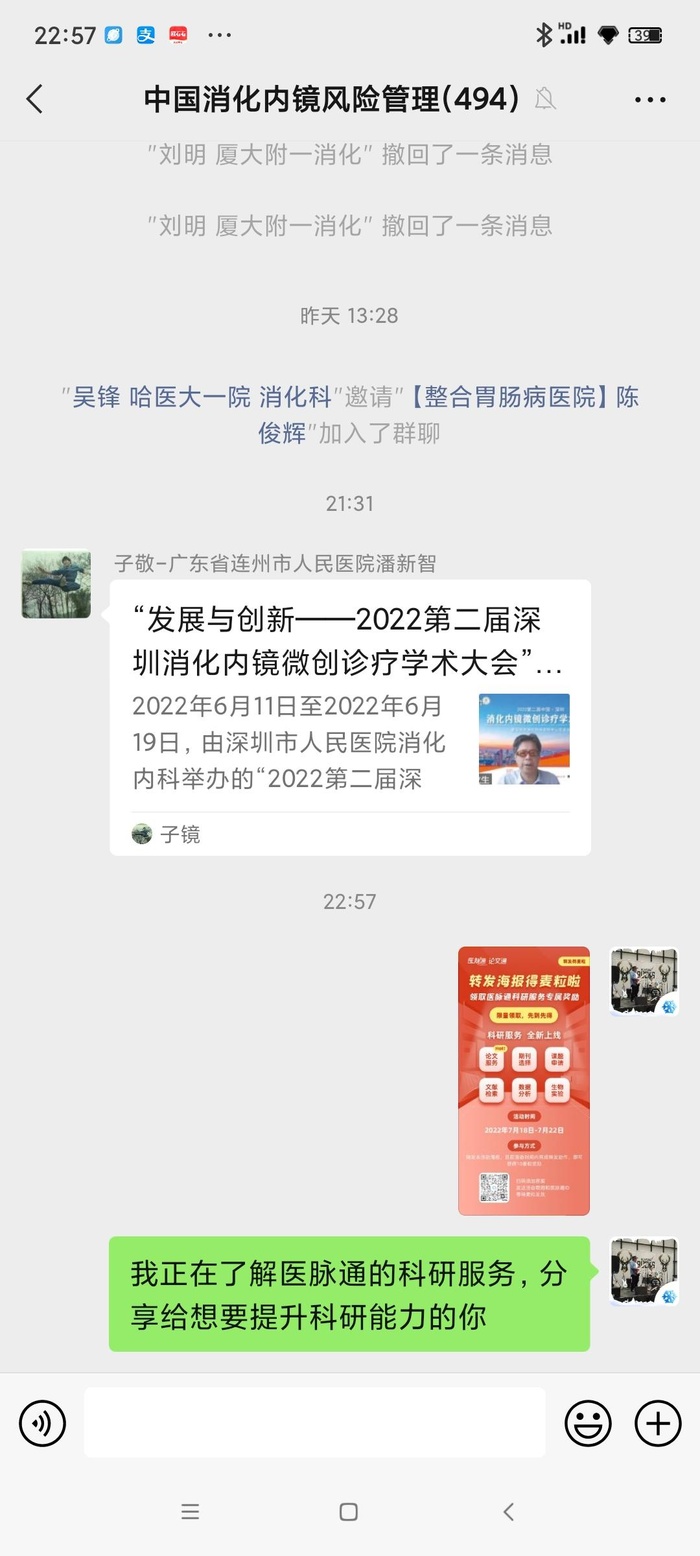This screenshot has height=1556, width=700.
Task: Open the shared Shenzhen endoscopy conference card
Action: pyautogui.click(x=350, y=717)
